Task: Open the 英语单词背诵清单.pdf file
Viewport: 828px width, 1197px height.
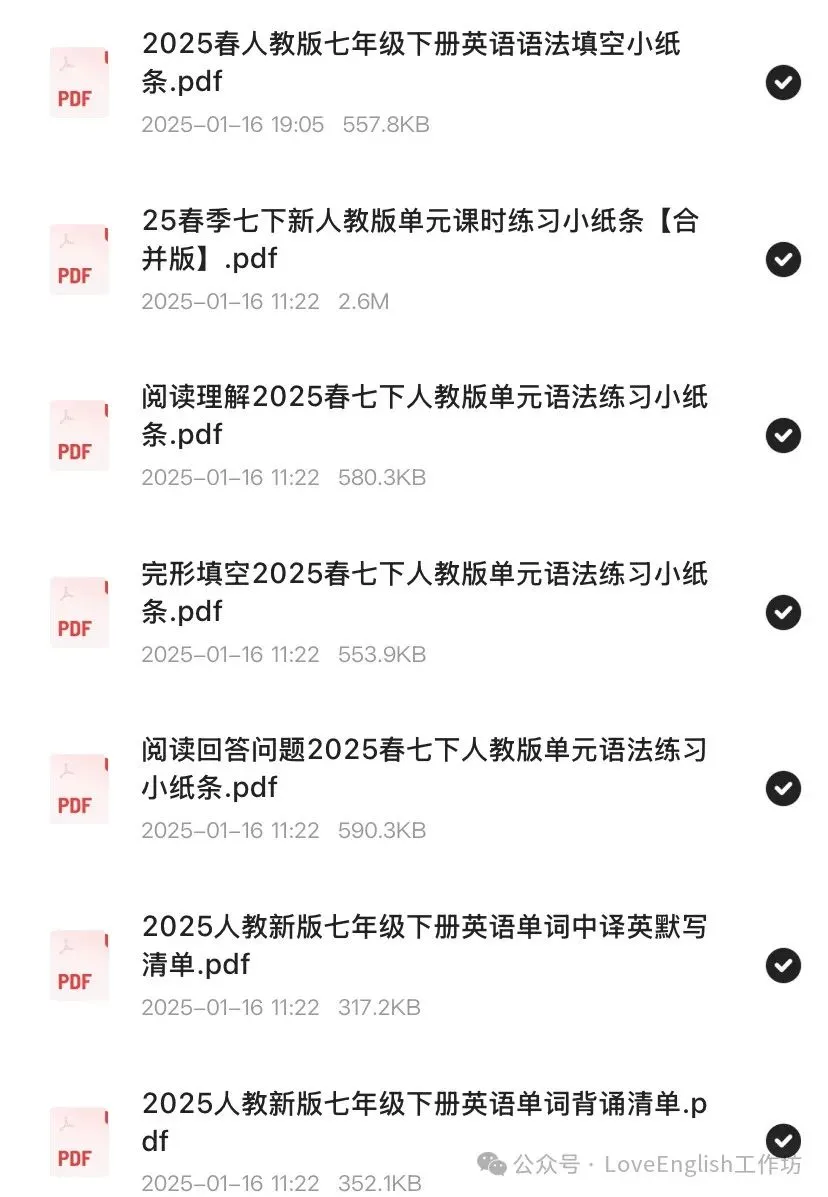Action: pyautogui.click(x=424, y=1122)
